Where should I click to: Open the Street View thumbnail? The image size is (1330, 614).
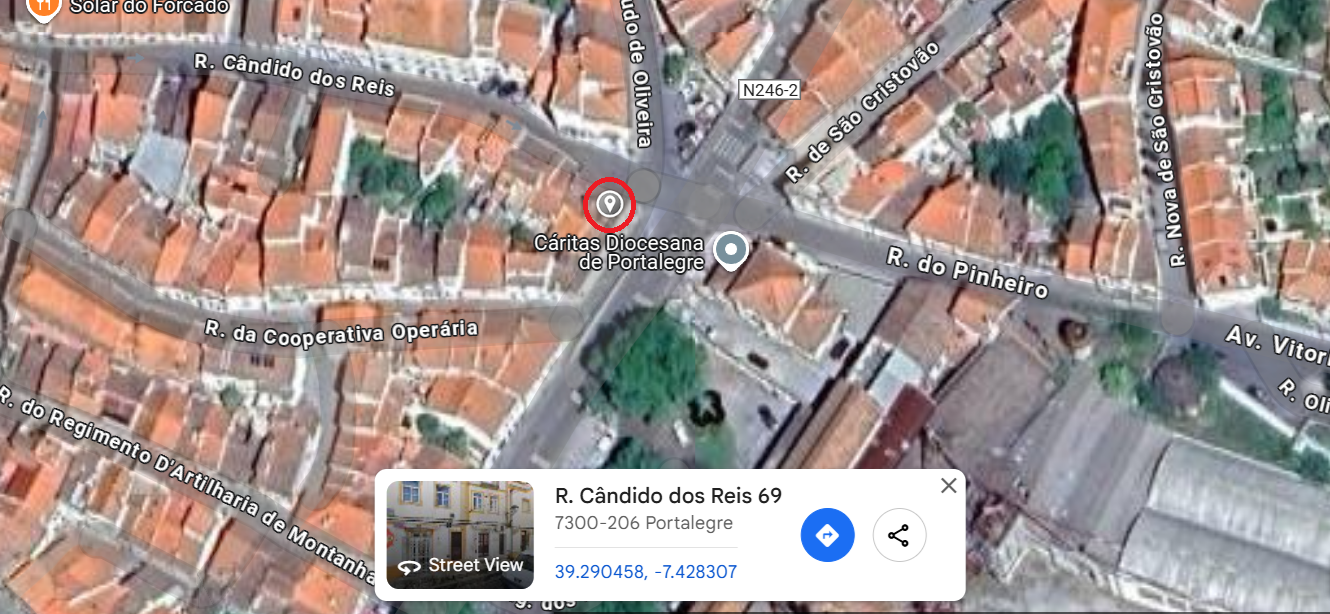460,535
